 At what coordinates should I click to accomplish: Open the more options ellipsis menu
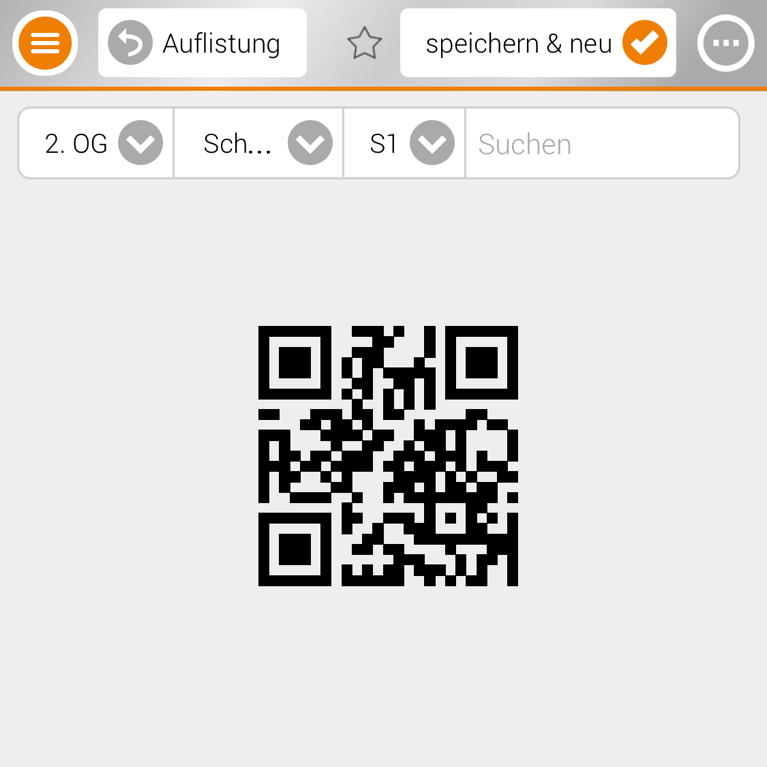726,44
